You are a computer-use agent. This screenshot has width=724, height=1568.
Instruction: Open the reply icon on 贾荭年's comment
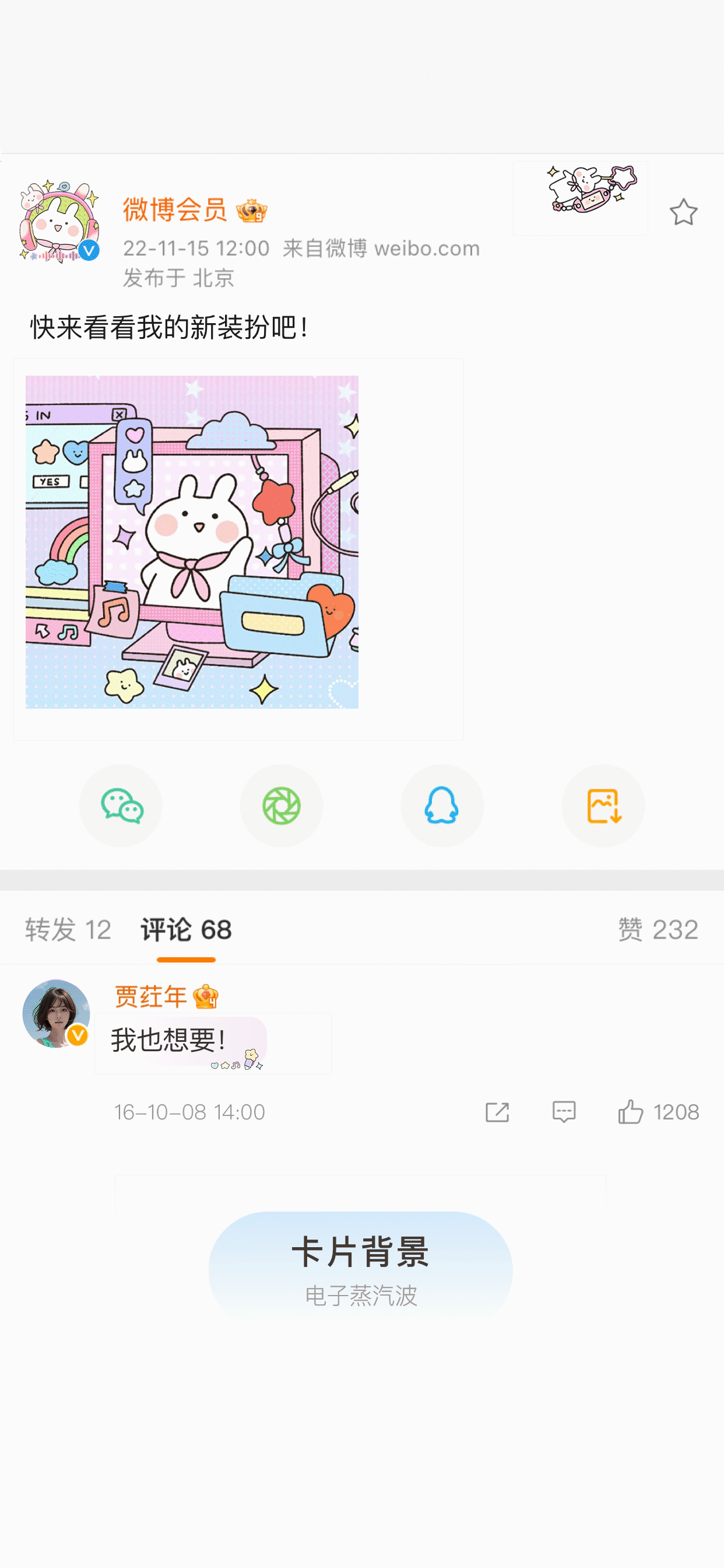coord(564,1111)
